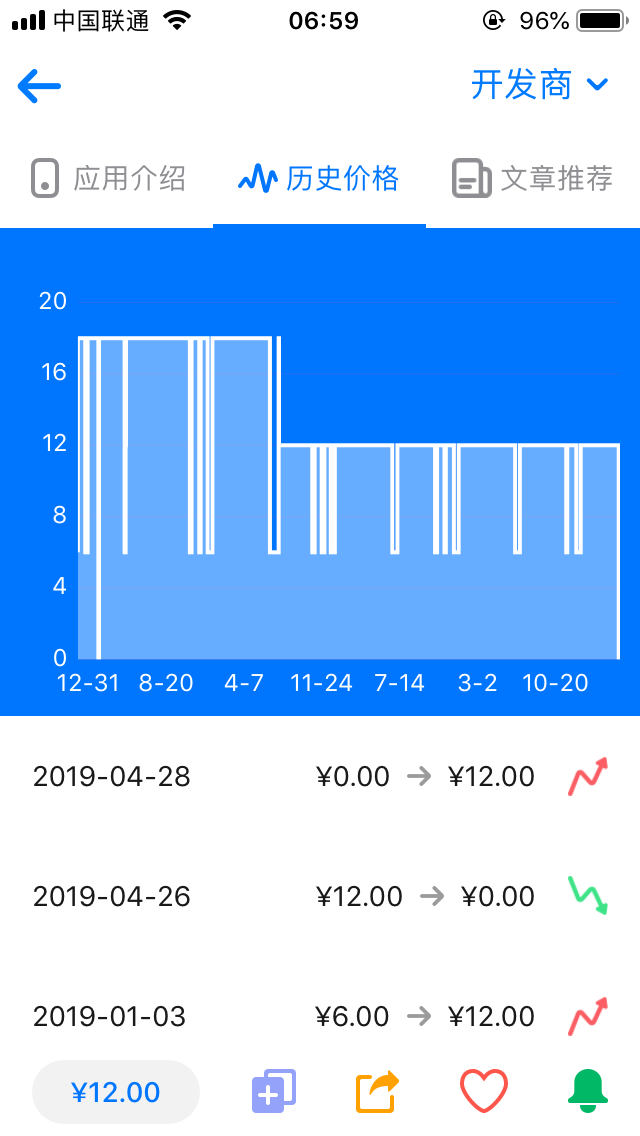Expand the 开发商 dropdown

pos(539,85)
